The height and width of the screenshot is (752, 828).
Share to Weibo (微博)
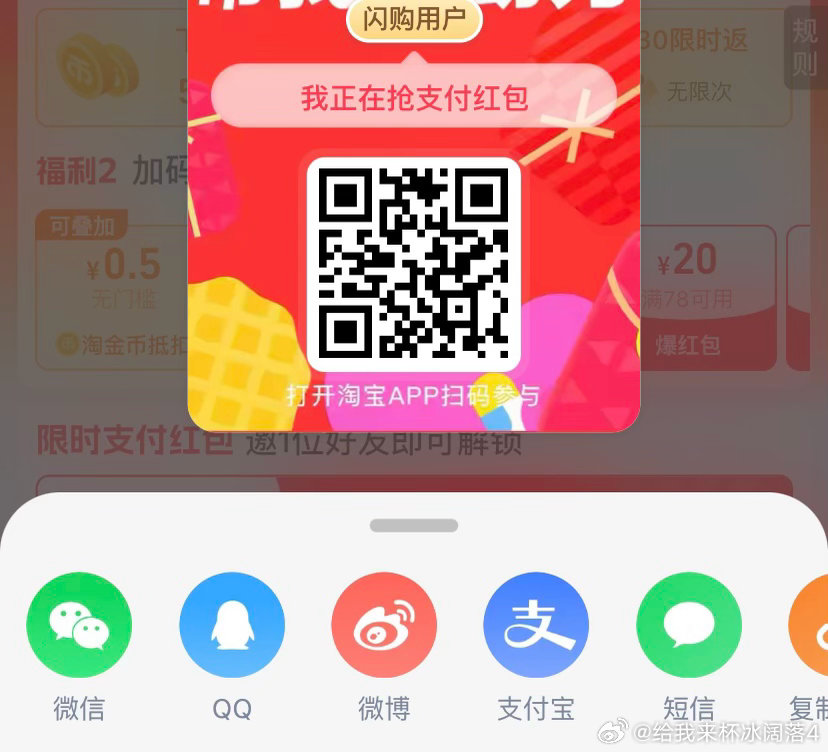click(x=384, y=625)
